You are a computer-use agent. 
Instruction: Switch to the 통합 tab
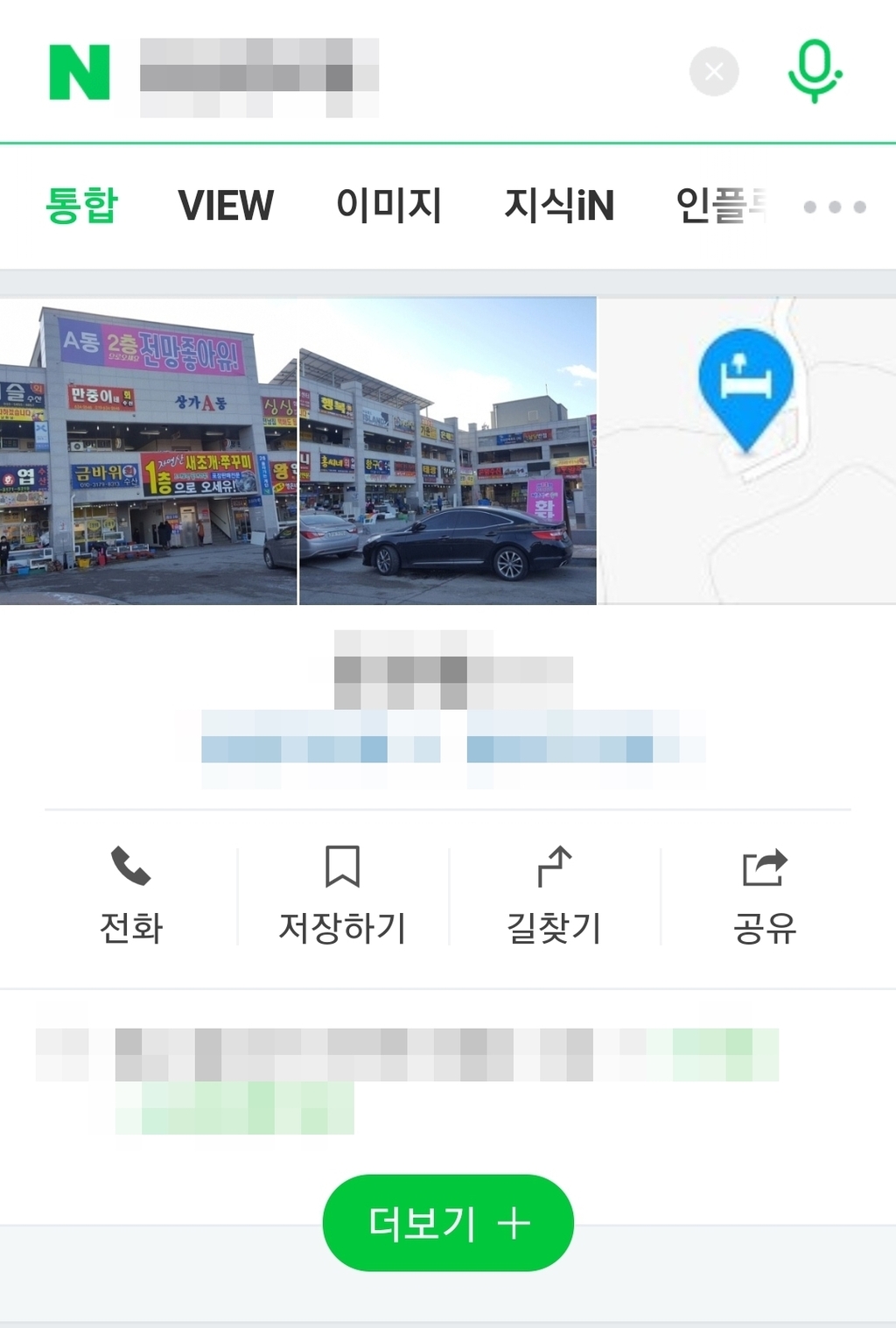point(81,206)
